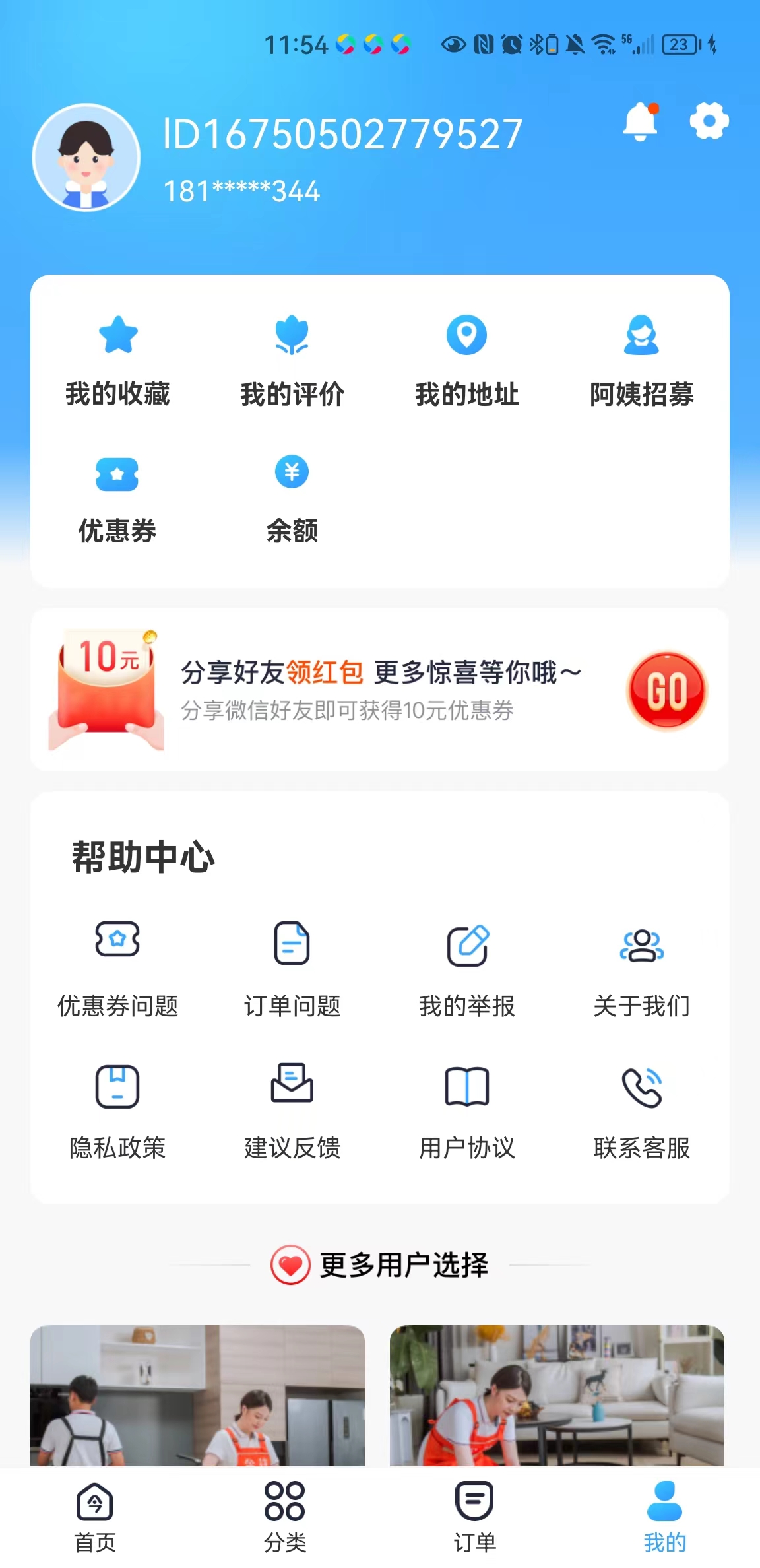760x1568 pixels.
Task: Read the 隐私政策 privacy policy
Action: tap(117, 1111)
